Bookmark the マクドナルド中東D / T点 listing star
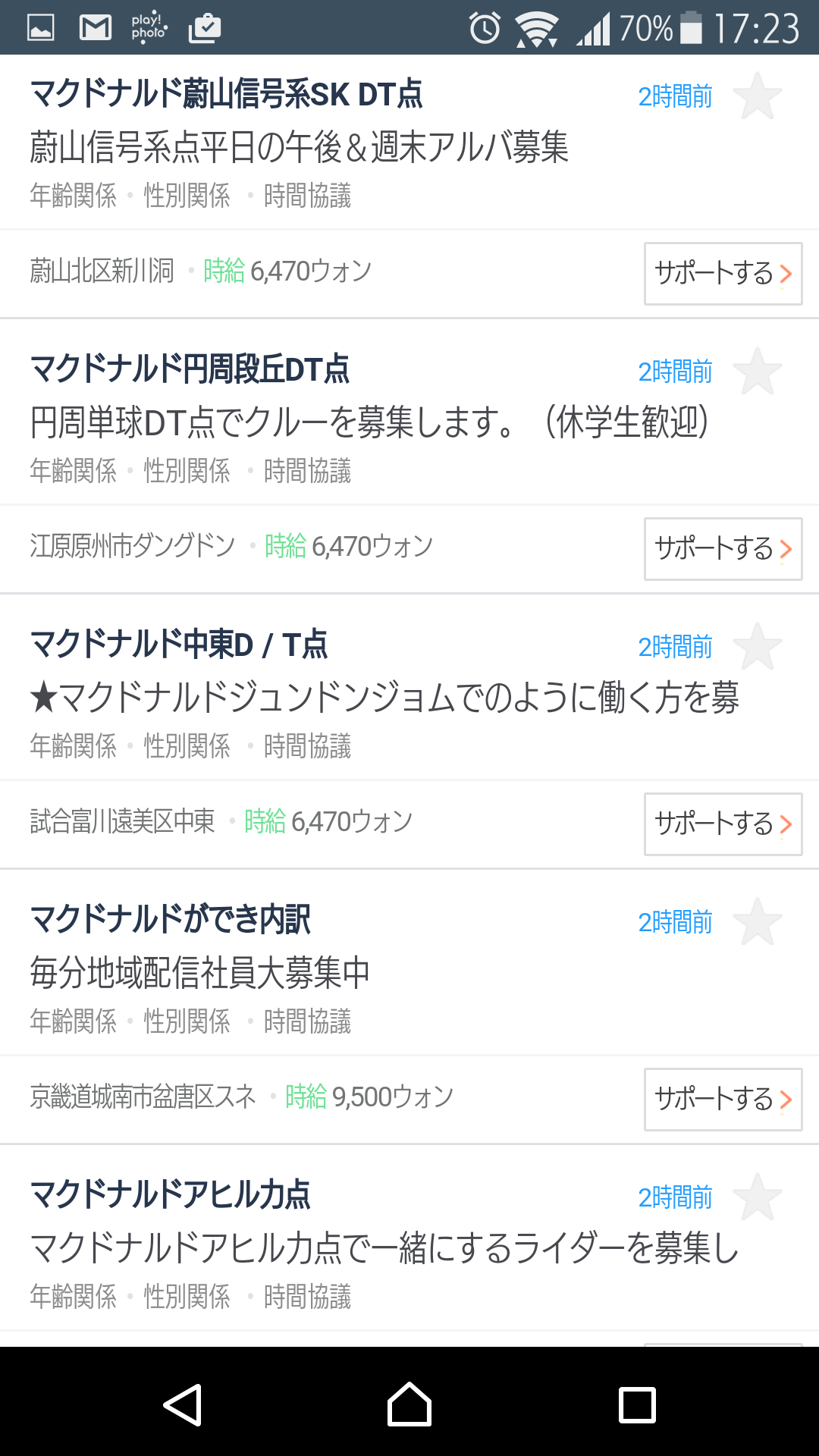 coord(758,647)
